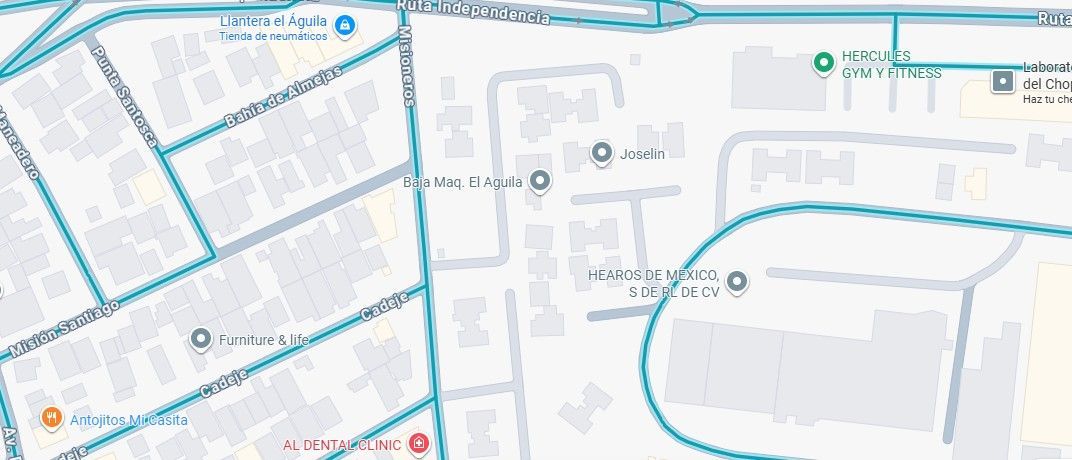Open the Furniture & life marker

click(x=201, y=339)
